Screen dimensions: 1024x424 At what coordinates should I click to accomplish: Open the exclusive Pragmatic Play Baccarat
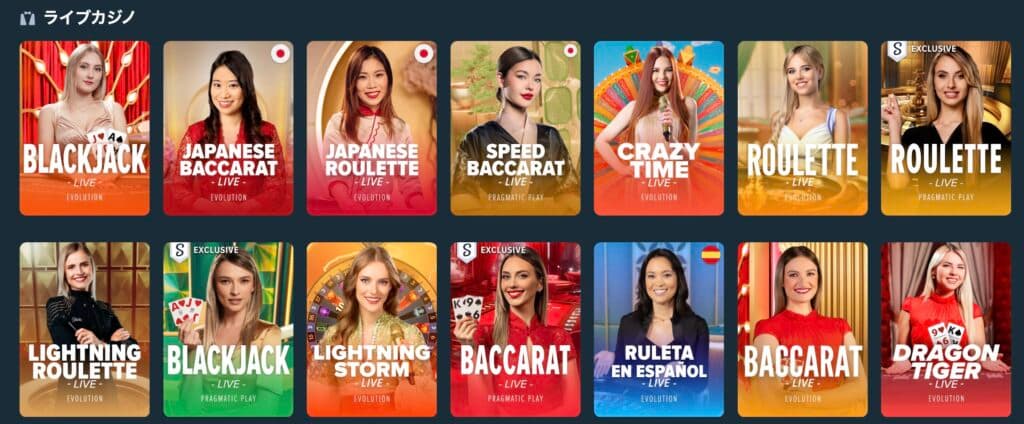[x=515, y=329]
